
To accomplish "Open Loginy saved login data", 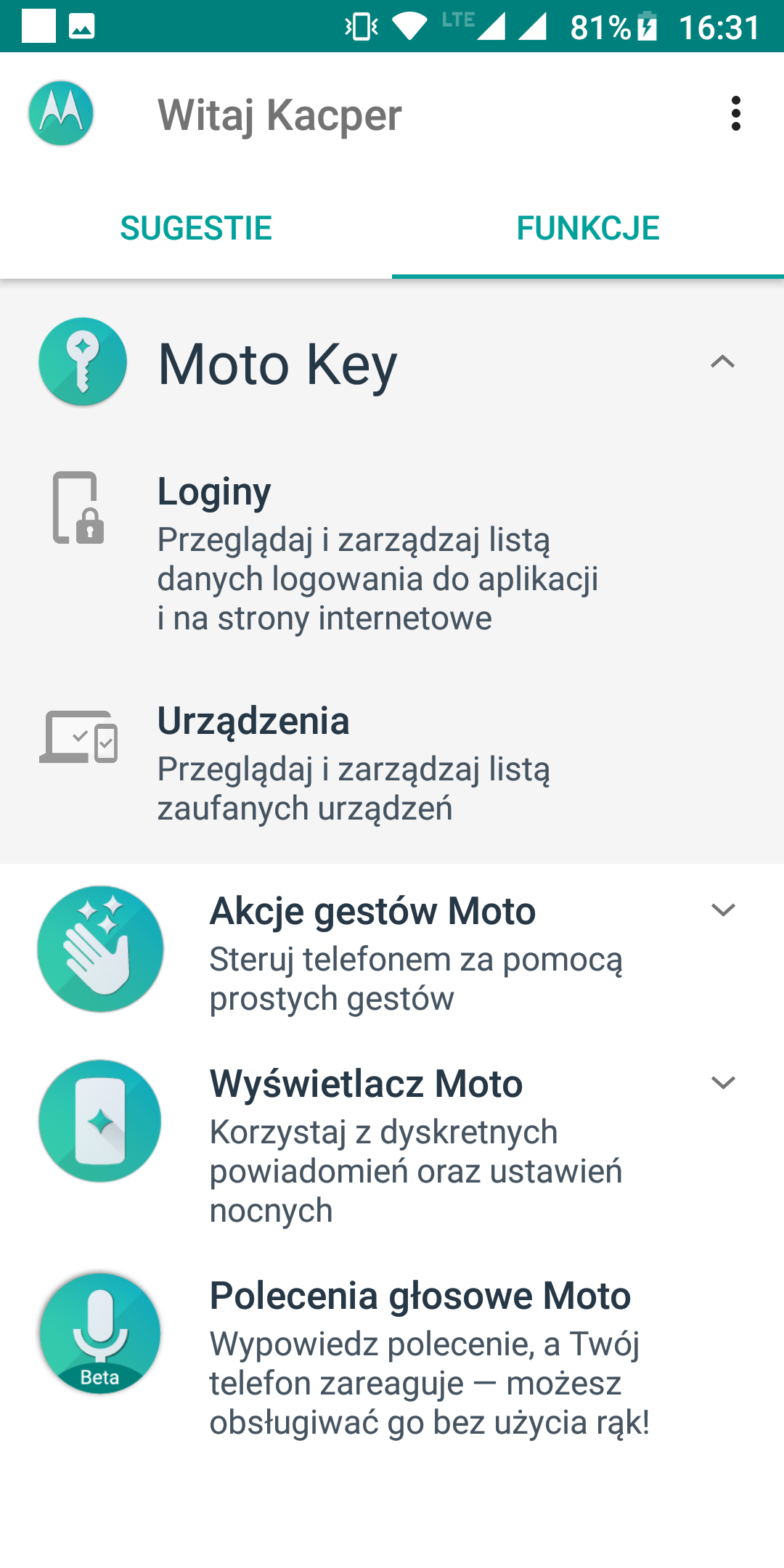I will coord(377,553).
